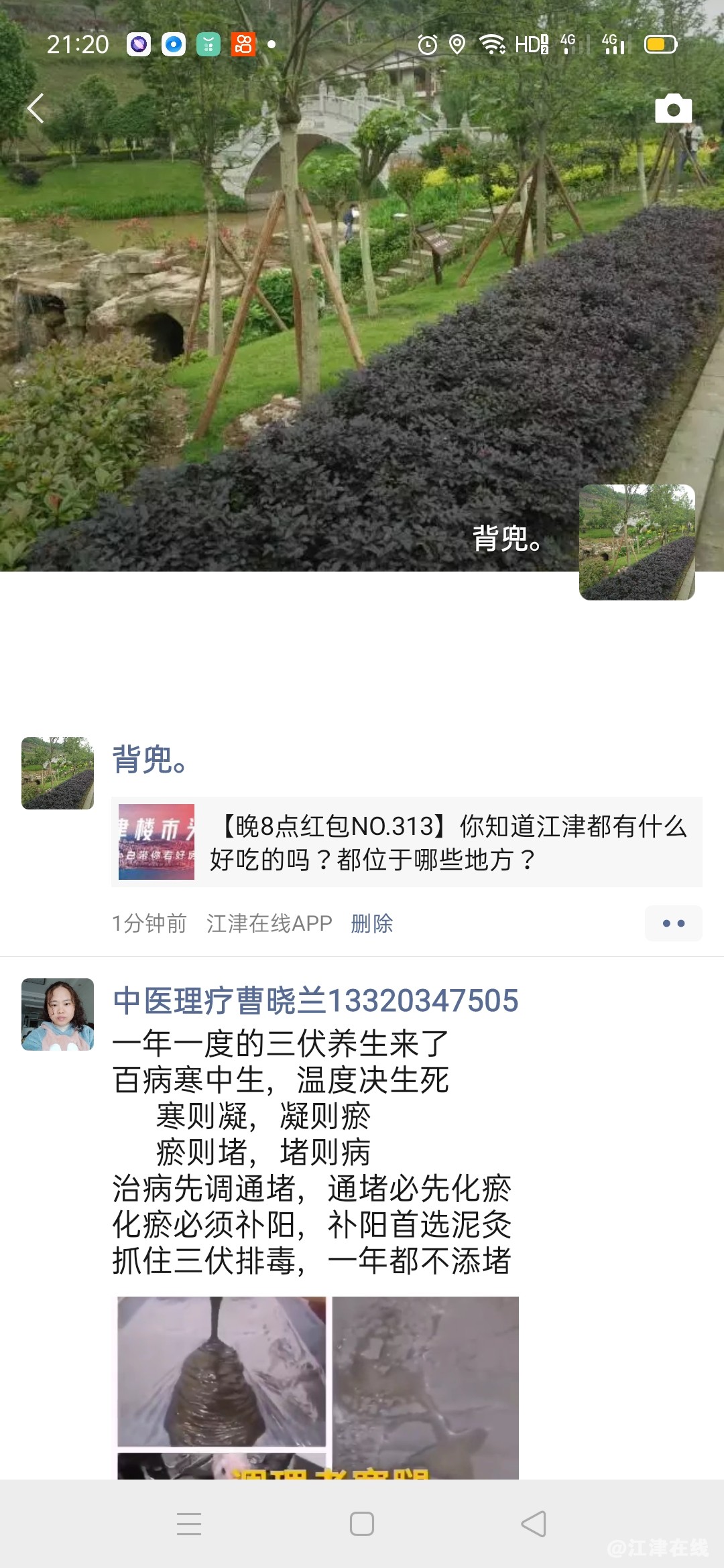The image size is (724, 1568).
Task: View the first mud moxibustion photo
Action: click(x=221, y=1371)
